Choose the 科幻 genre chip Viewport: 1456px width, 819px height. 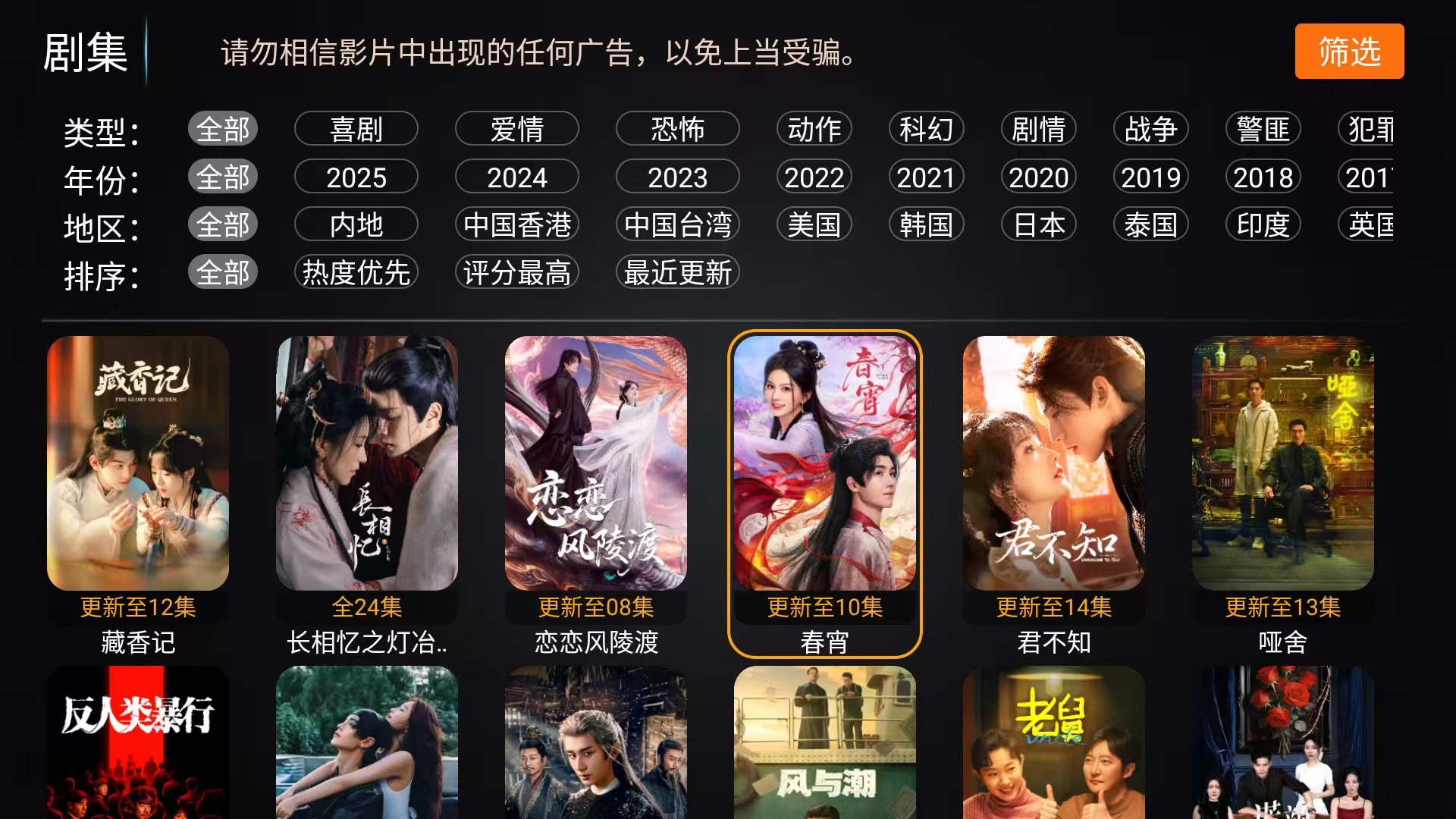[x=926, y=129]
